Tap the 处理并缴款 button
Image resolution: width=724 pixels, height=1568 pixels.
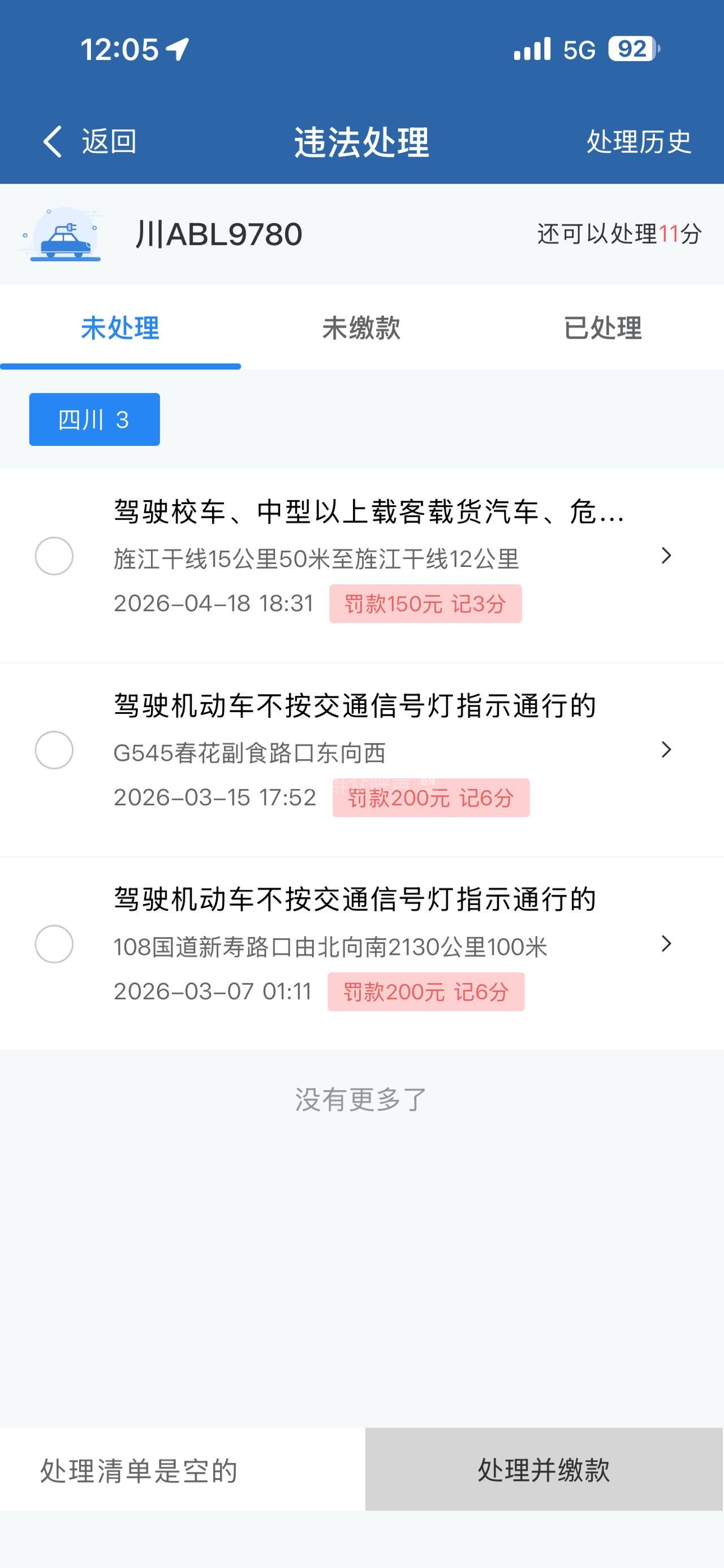tap(544, 1470)
